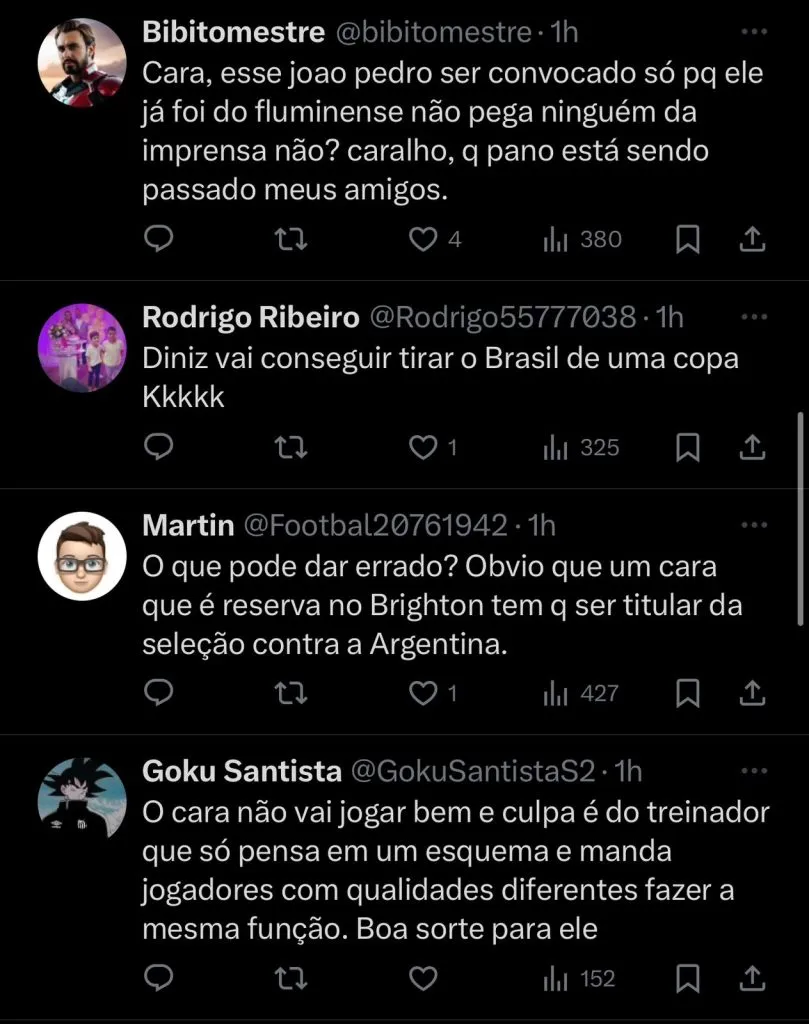Image resolution: width=809 pixels, height=1024 pixels.
Task: Bookmark Martin's tweet
Action: (x=688, y=693)
